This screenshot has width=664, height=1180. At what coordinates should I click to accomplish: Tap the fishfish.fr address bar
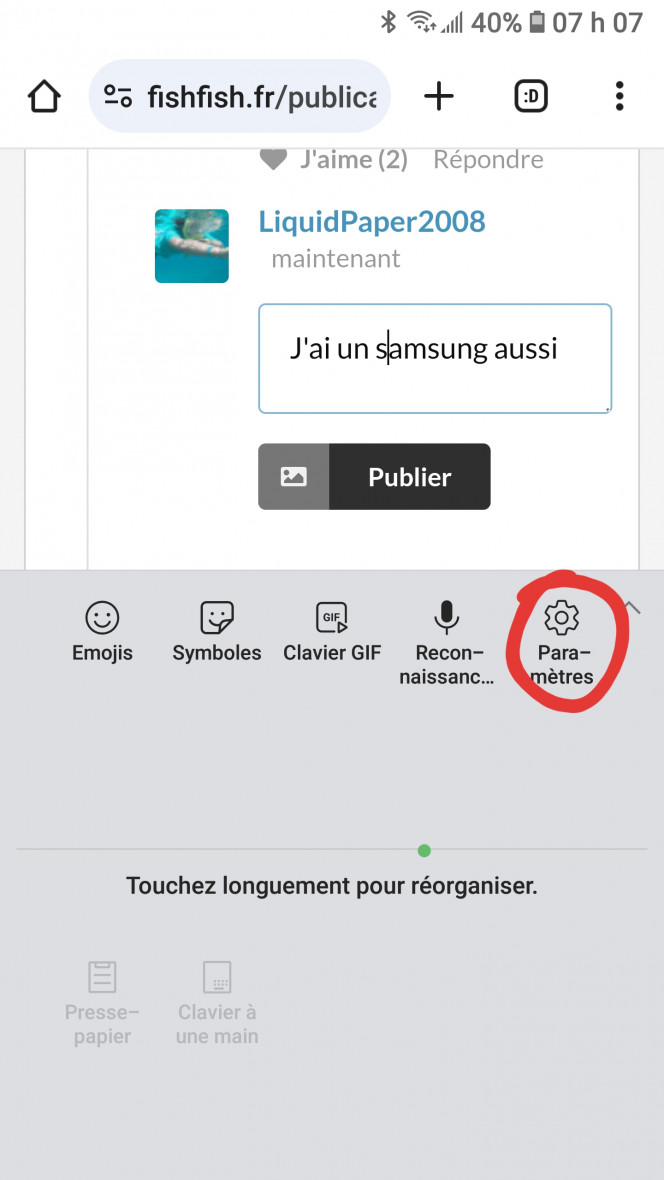(x=239, y=96)
